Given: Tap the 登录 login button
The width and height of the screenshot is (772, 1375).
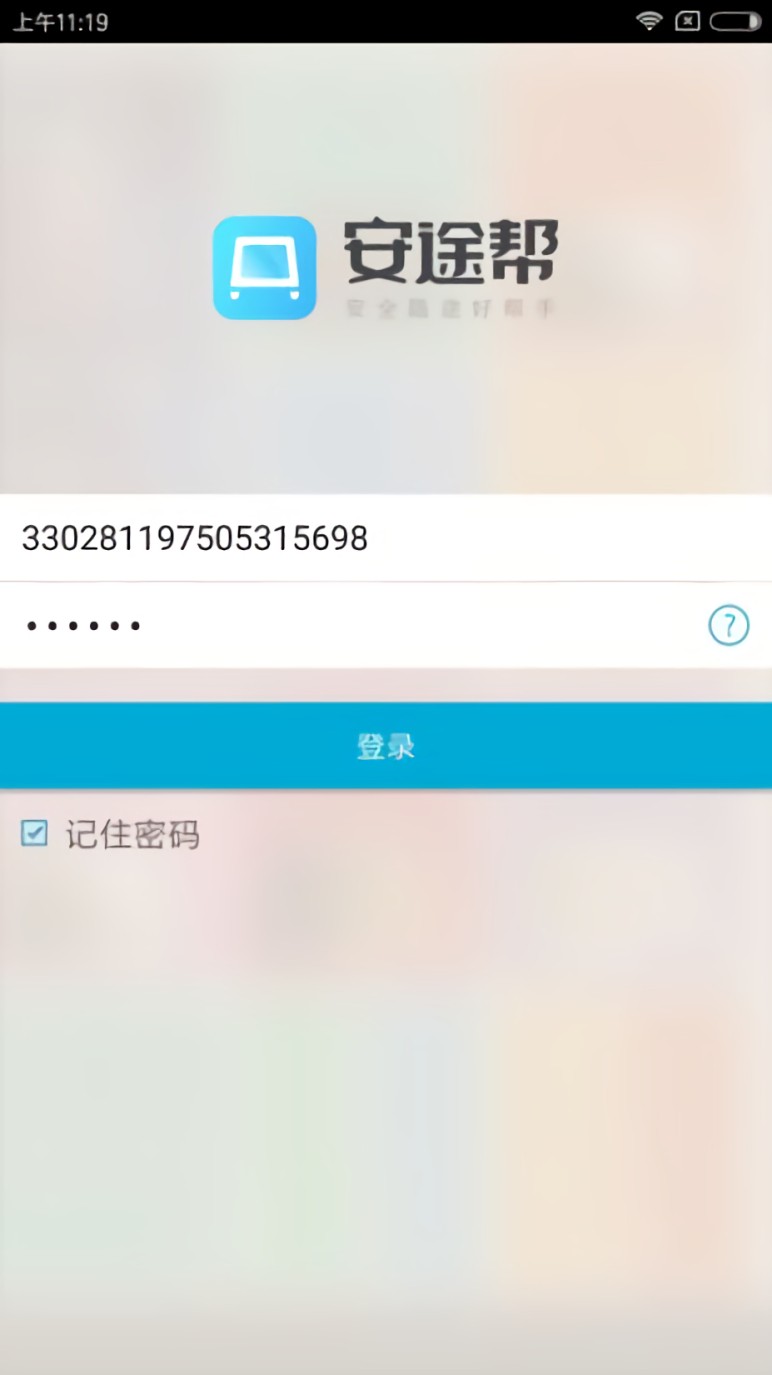Looking at the screenshot, I should 386,746.
